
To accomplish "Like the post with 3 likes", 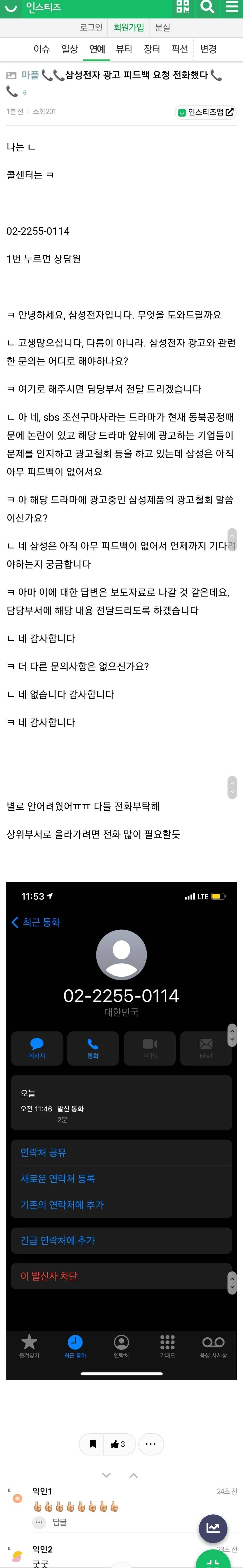I will [x=118, y=1444].
